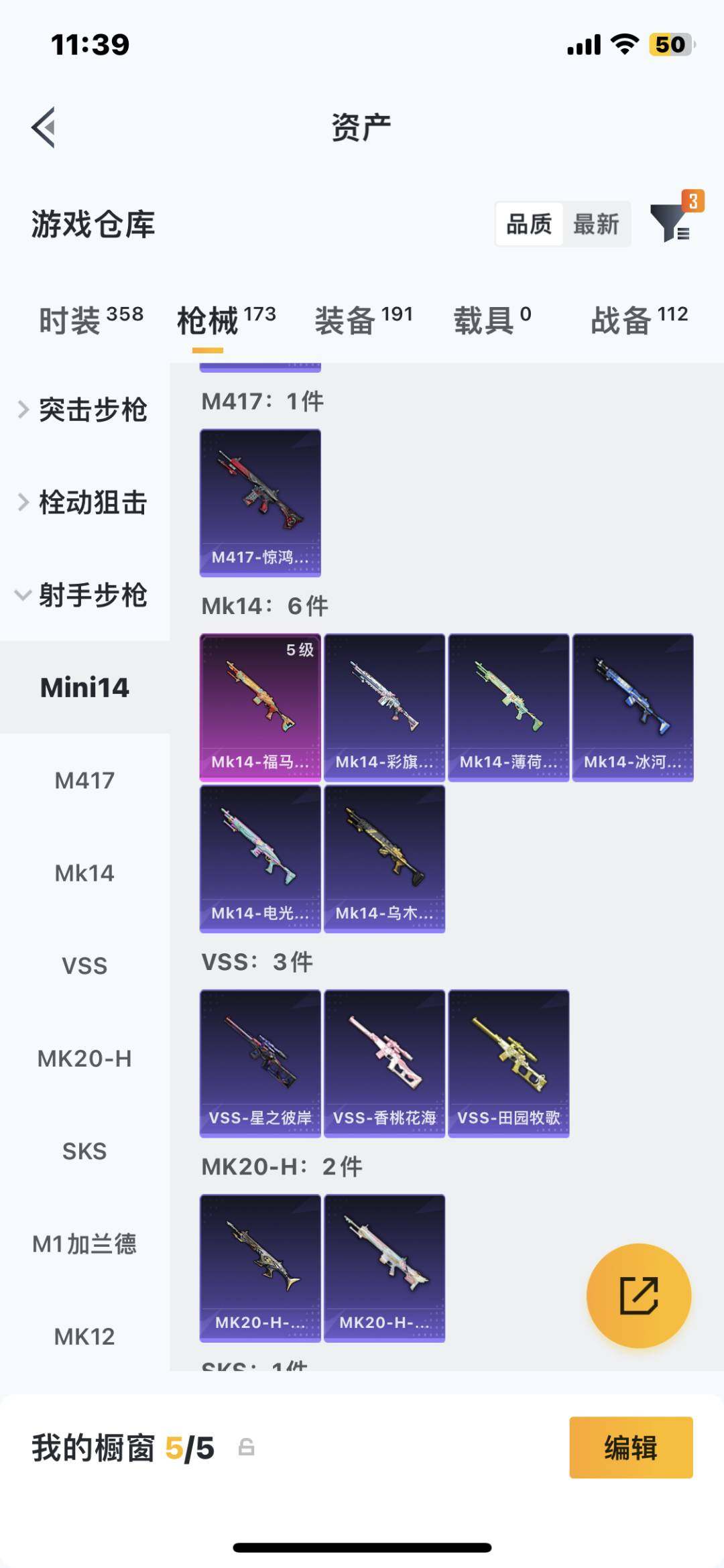Switch to the 战备 tab

click(x=640, y=319)
